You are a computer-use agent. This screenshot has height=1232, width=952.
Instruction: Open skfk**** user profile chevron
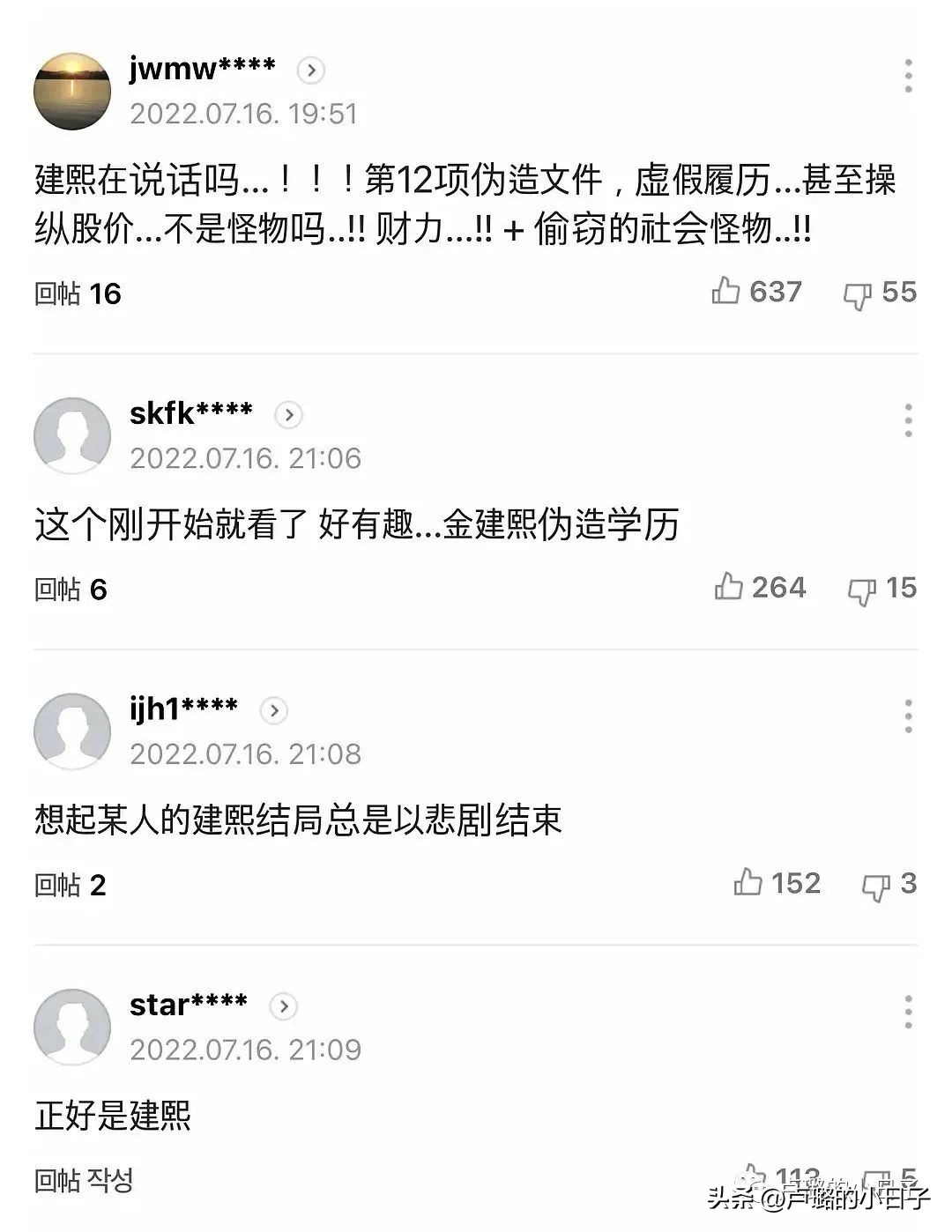pos(288,415)
